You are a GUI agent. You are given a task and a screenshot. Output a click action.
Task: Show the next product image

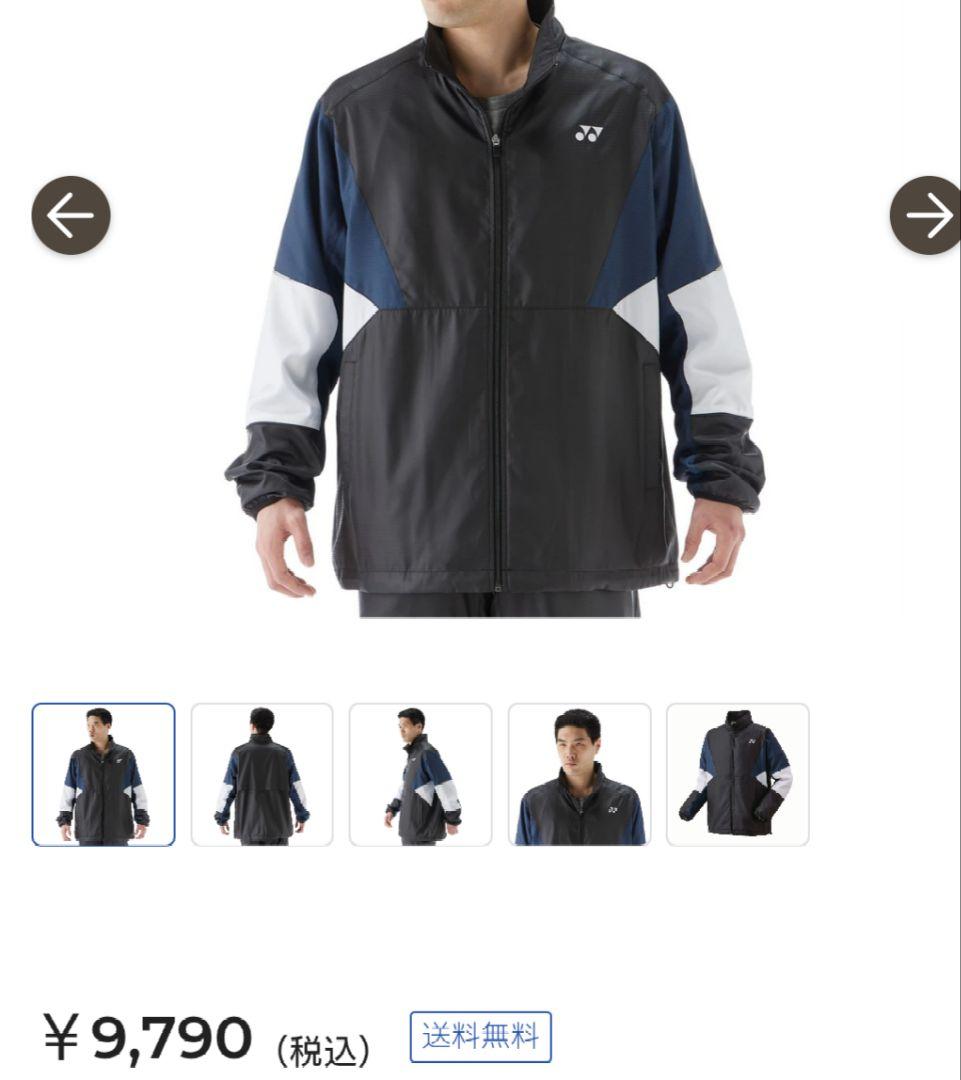(x=926, y=215)
